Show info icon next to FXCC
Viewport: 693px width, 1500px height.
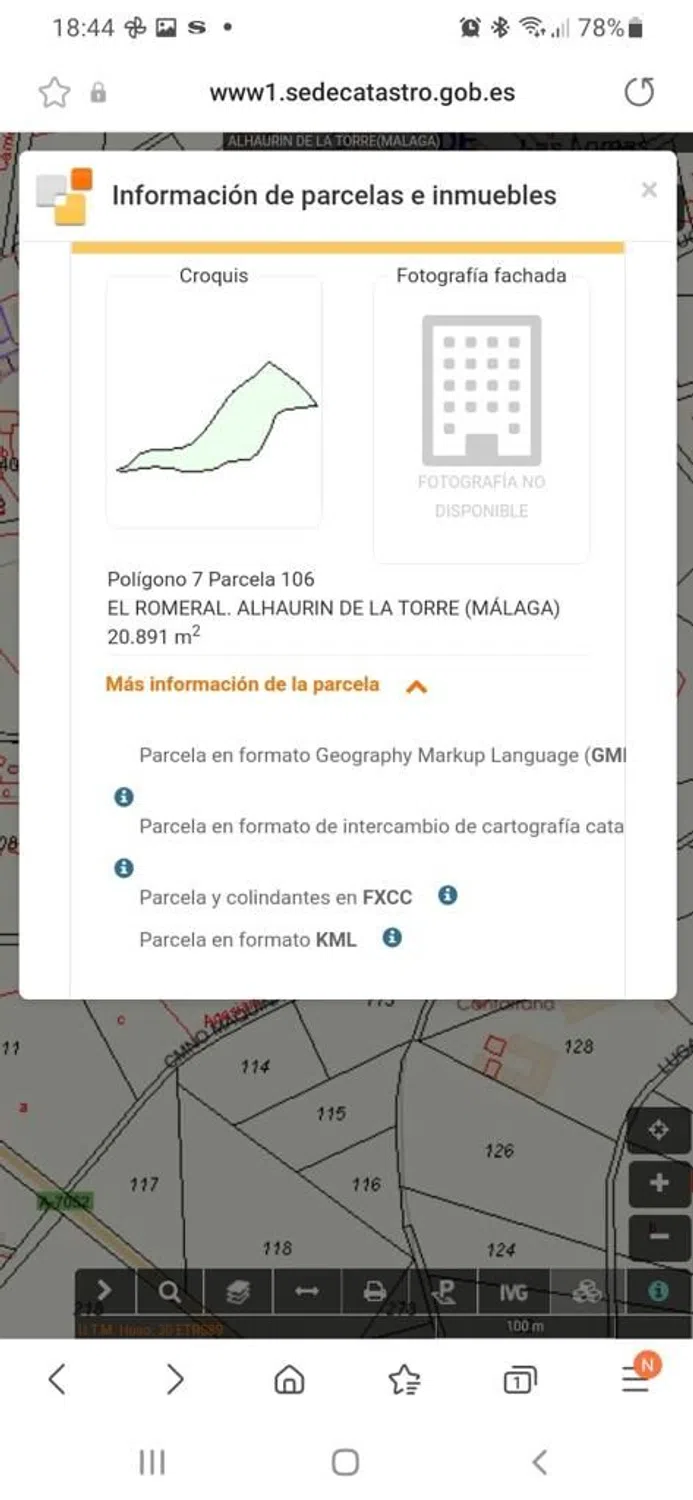coord(448,895)
